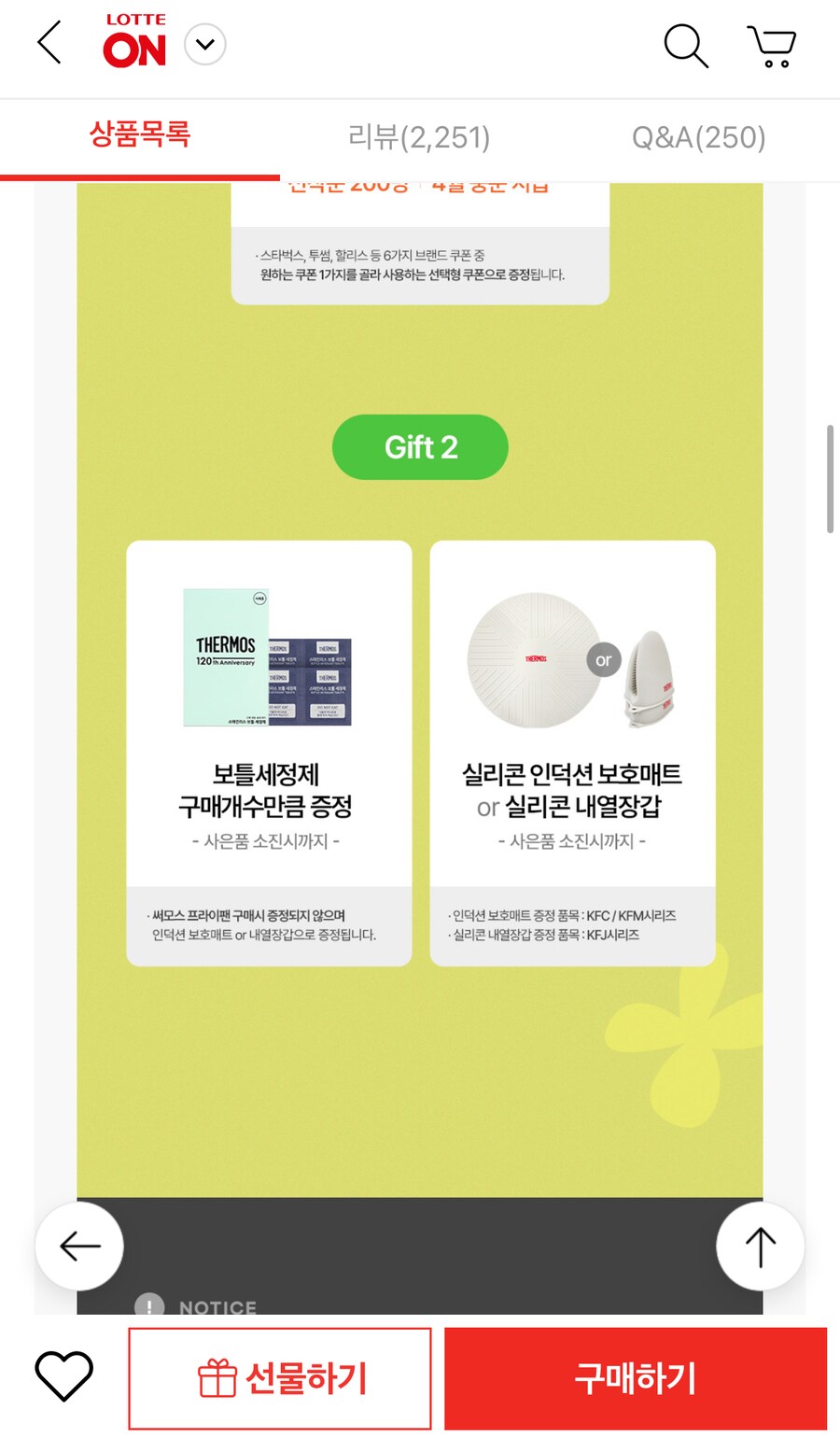
Task: Expand the Gift 2 section badge
Action: coord(420,447)
